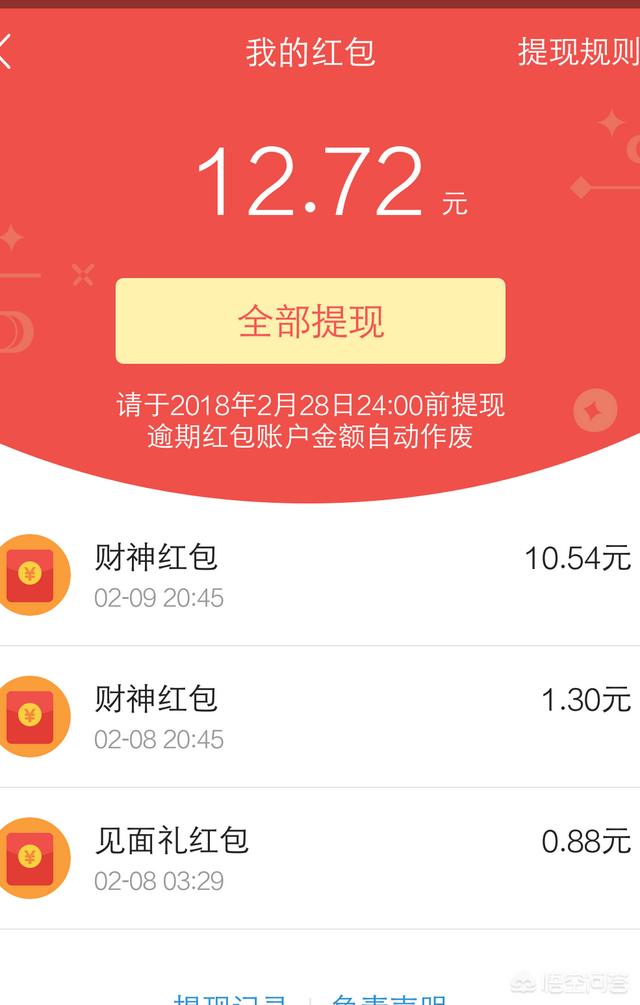Screen dimensions: 640x1005
Task: Go back from My Red Packets
Action: 6,50
